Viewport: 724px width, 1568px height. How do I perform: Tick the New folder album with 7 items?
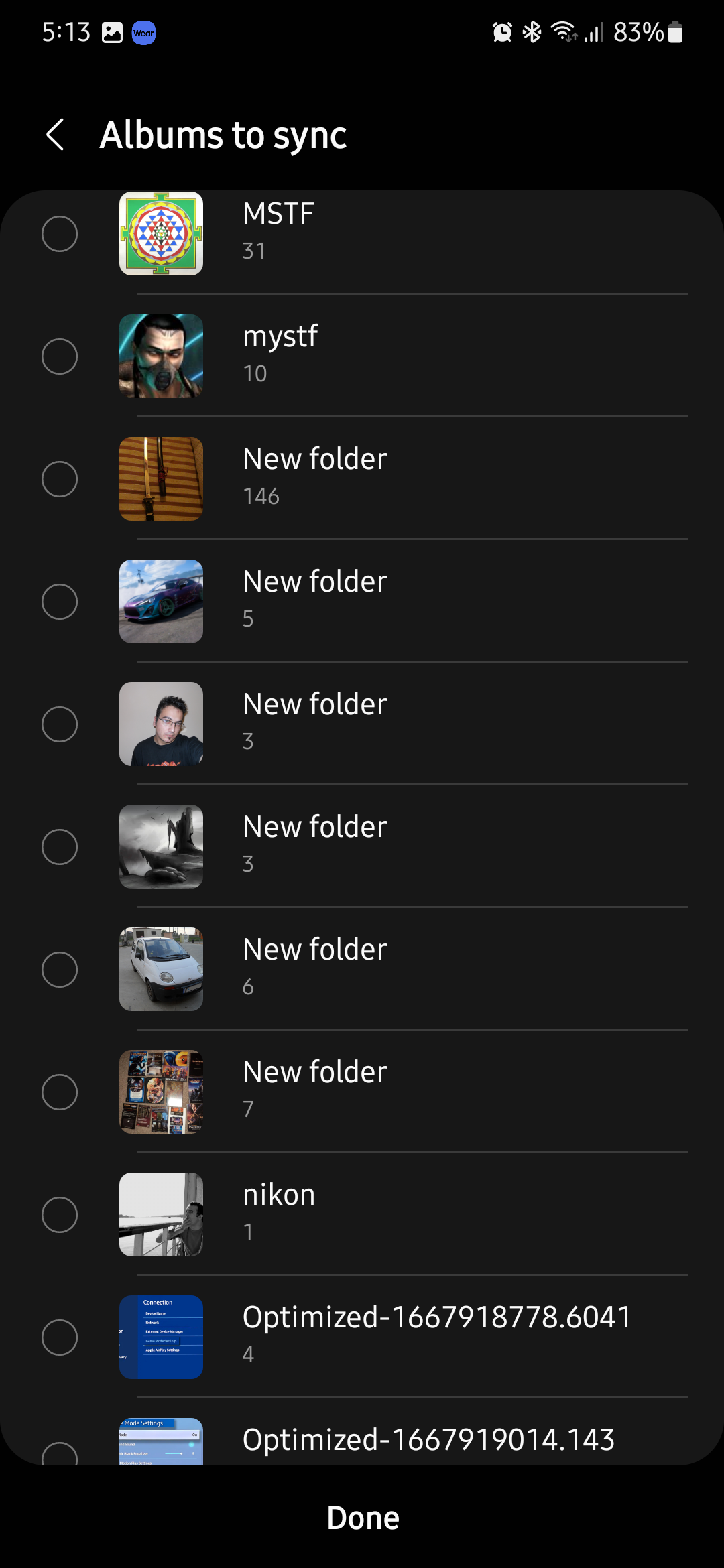pos(60,1092)
